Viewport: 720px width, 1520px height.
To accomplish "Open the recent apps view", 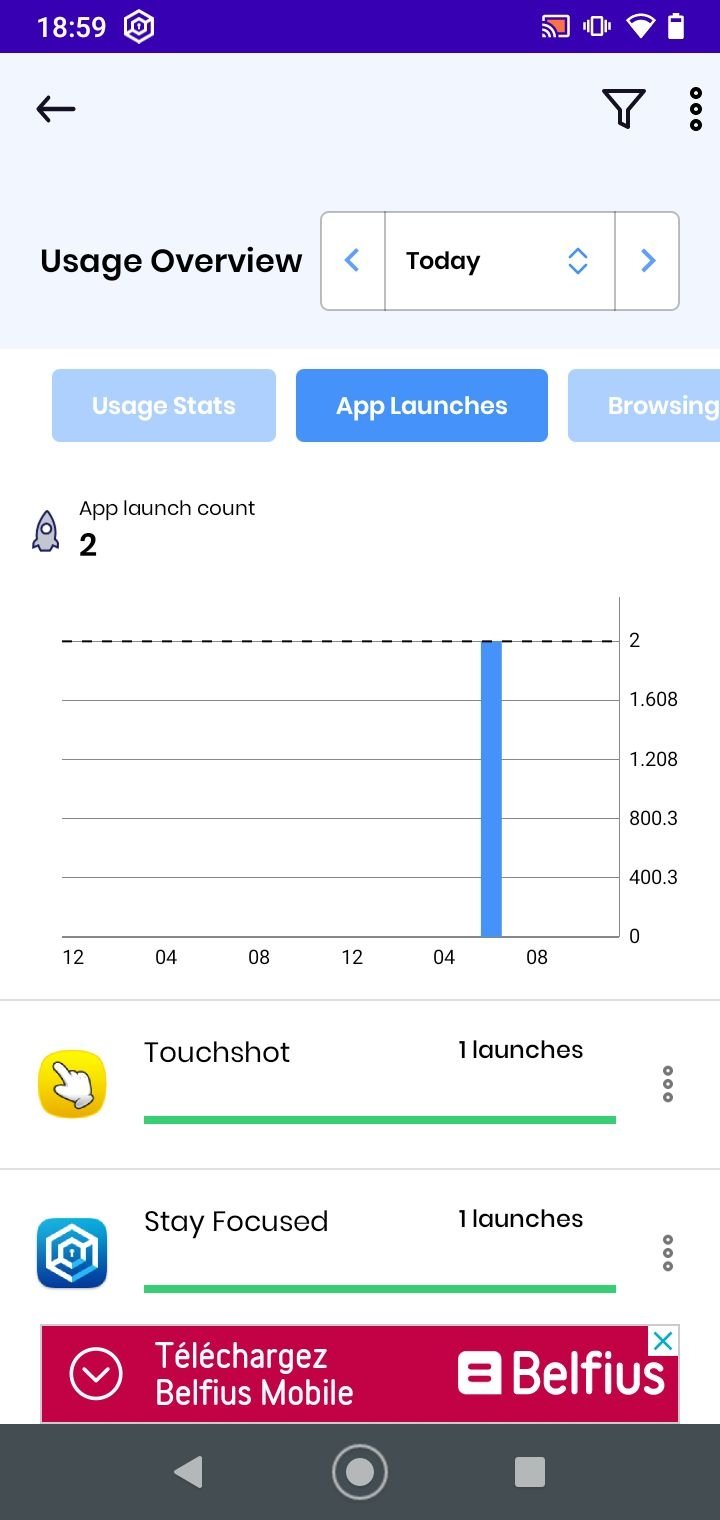I will point(529,1472).
